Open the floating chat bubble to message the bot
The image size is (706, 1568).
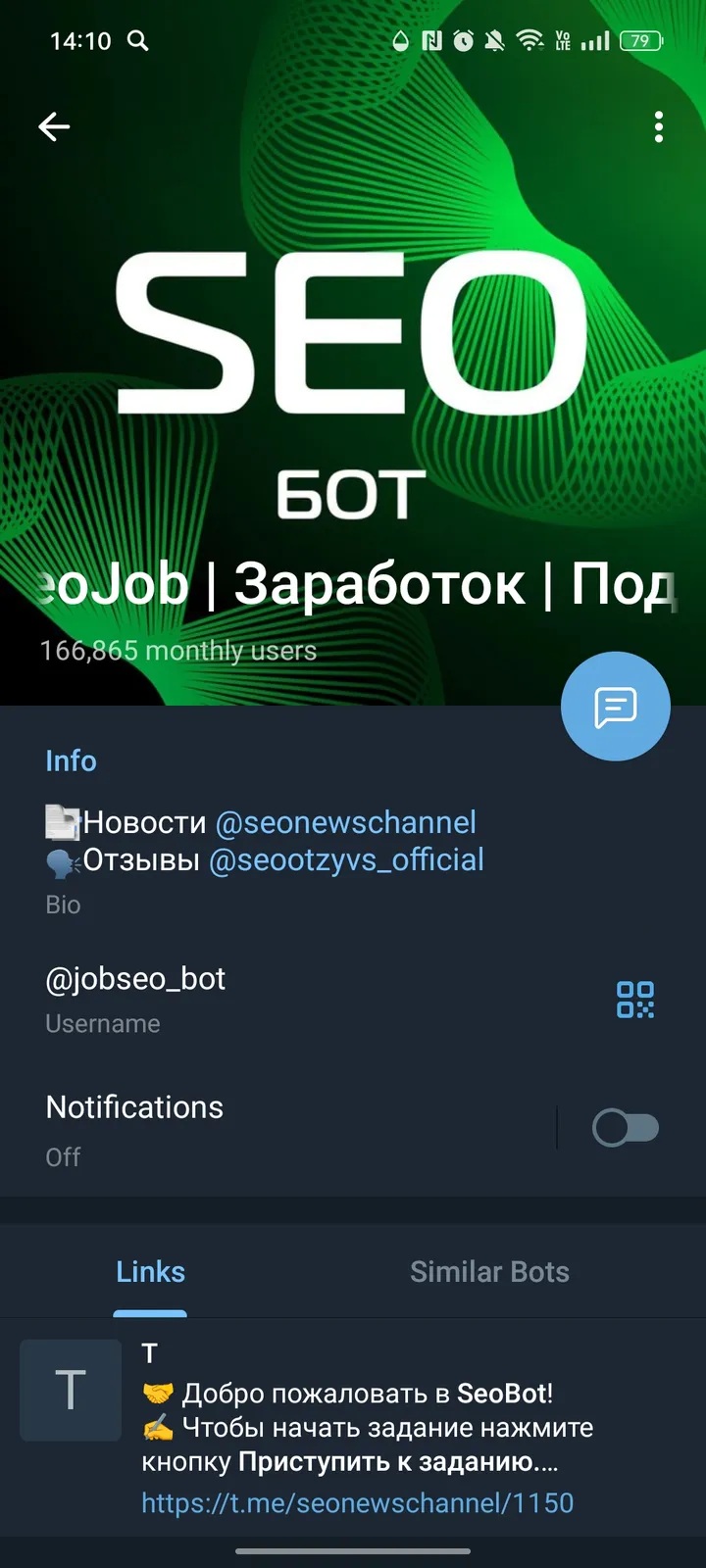[615, 706]
